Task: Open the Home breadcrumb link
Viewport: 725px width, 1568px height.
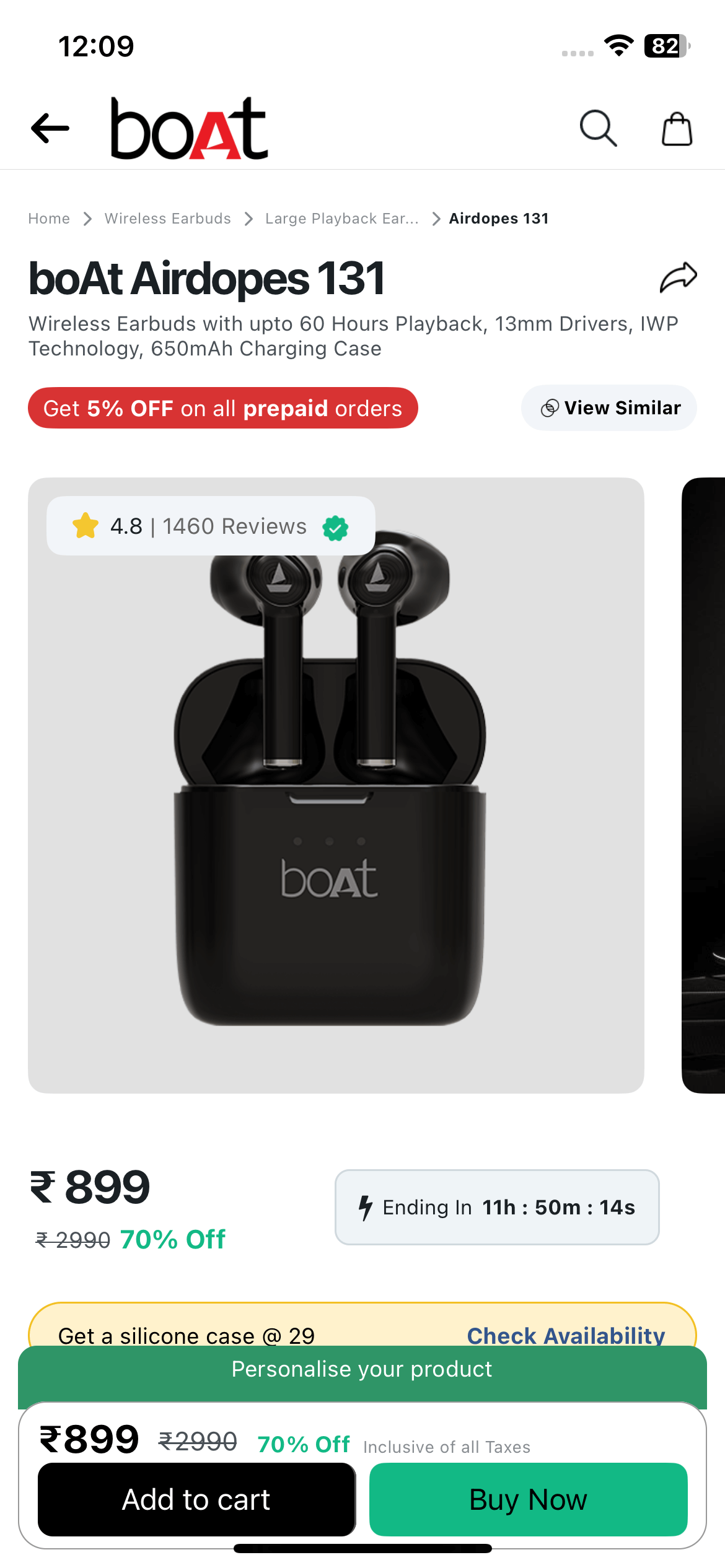Action: [49, 219]
